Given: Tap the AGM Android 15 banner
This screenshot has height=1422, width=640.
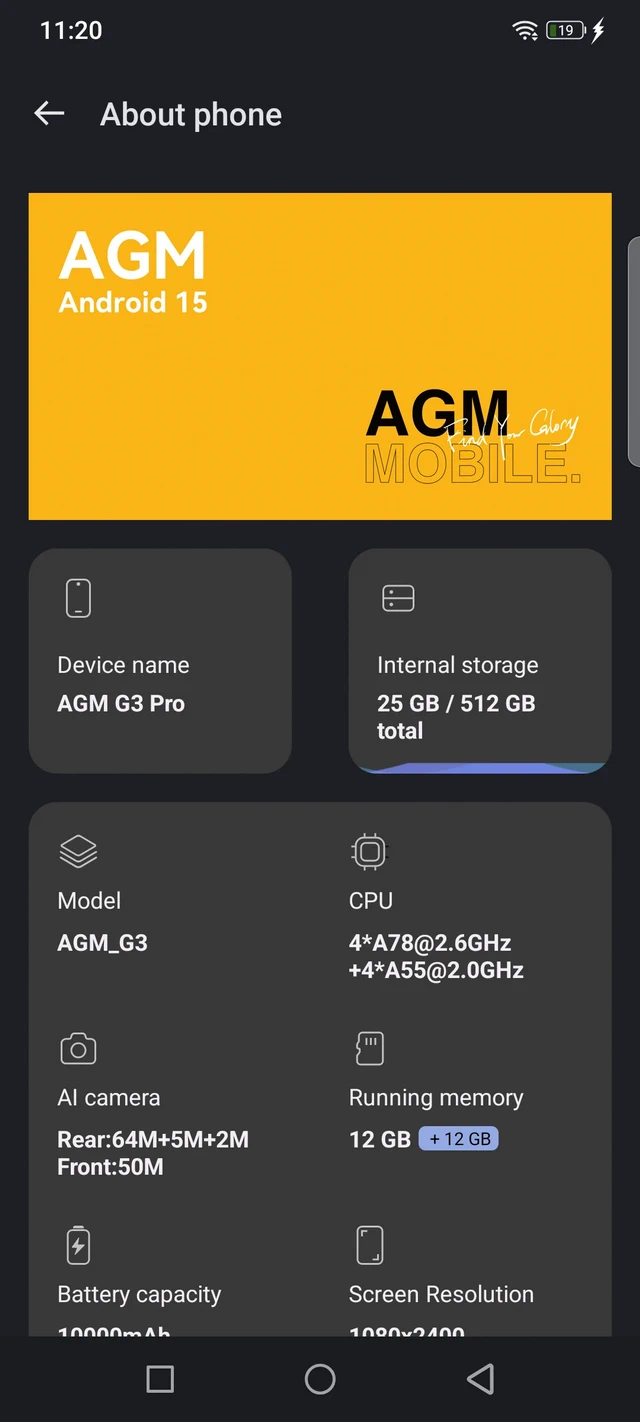Looking at the screenshot, I should [x=319, y=356].
